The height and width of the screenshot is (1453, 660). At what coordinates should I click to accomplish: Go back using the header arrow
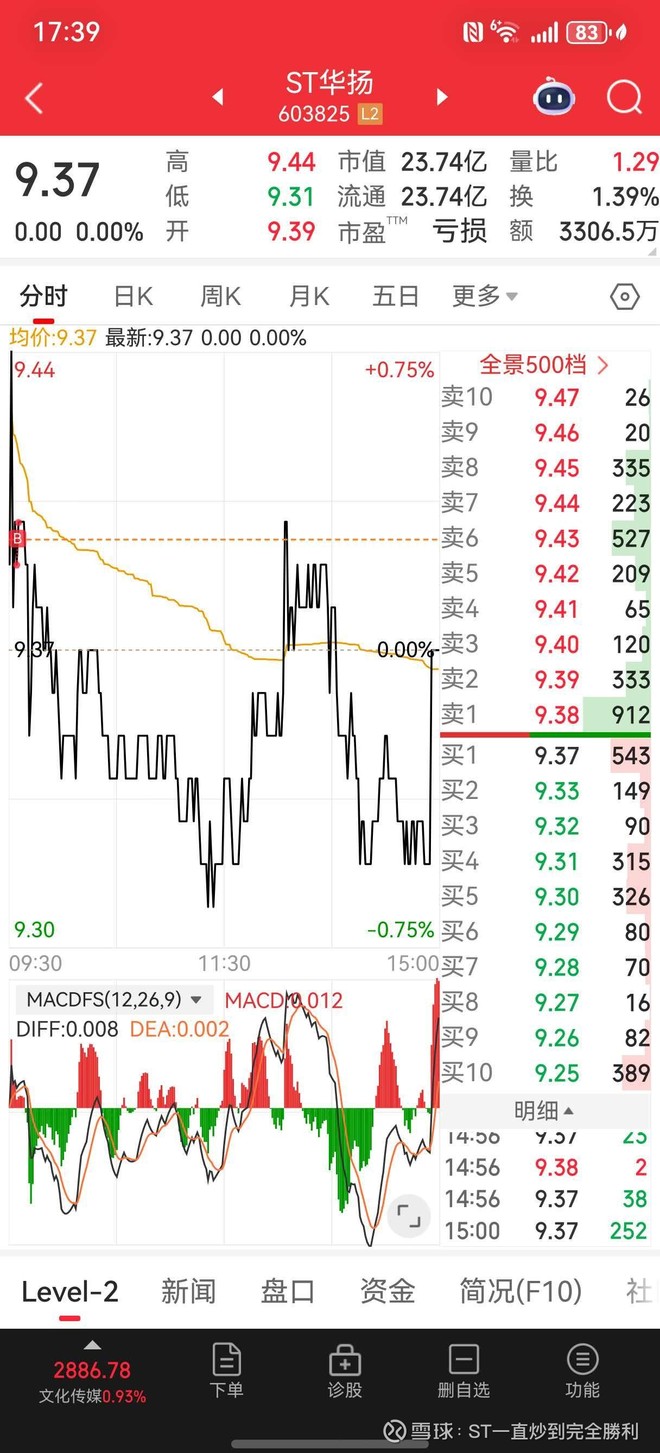[34, 98]
